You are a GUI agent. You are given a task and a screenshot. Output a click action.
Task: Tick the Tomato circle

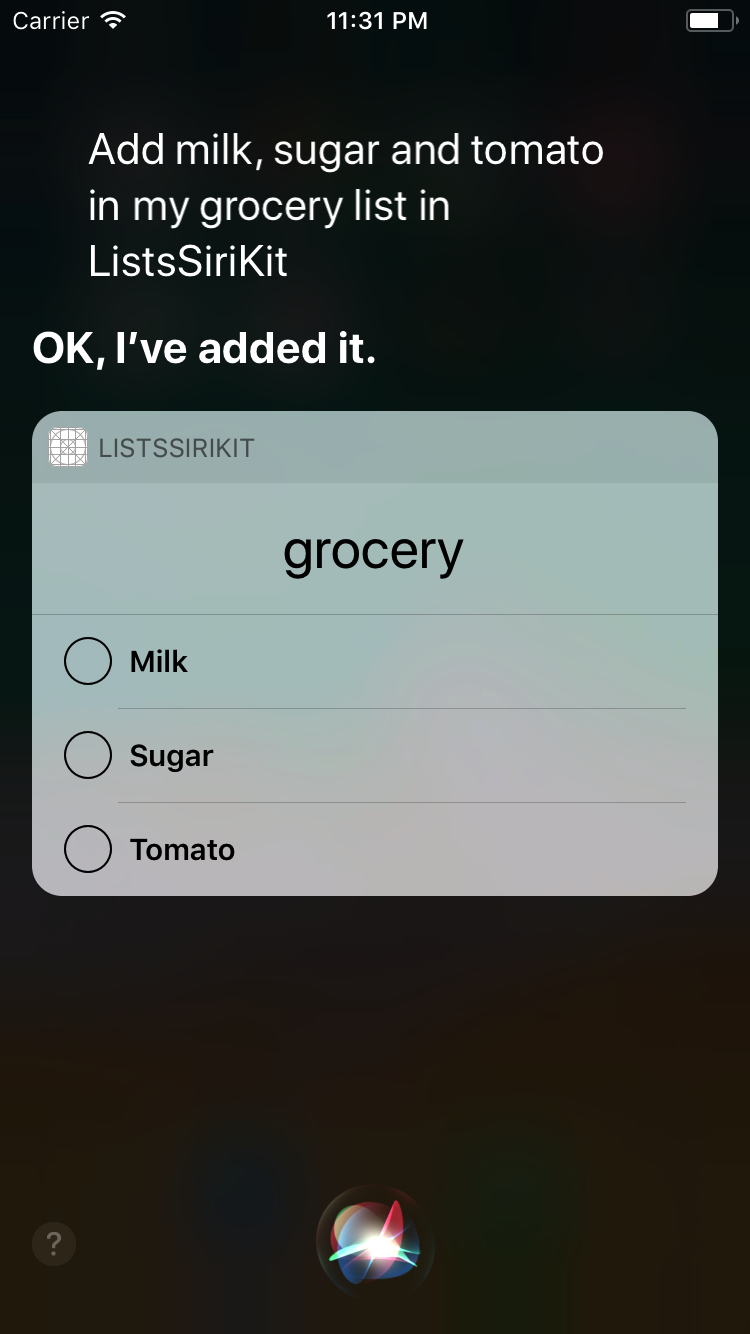click(x=88, y=849)
